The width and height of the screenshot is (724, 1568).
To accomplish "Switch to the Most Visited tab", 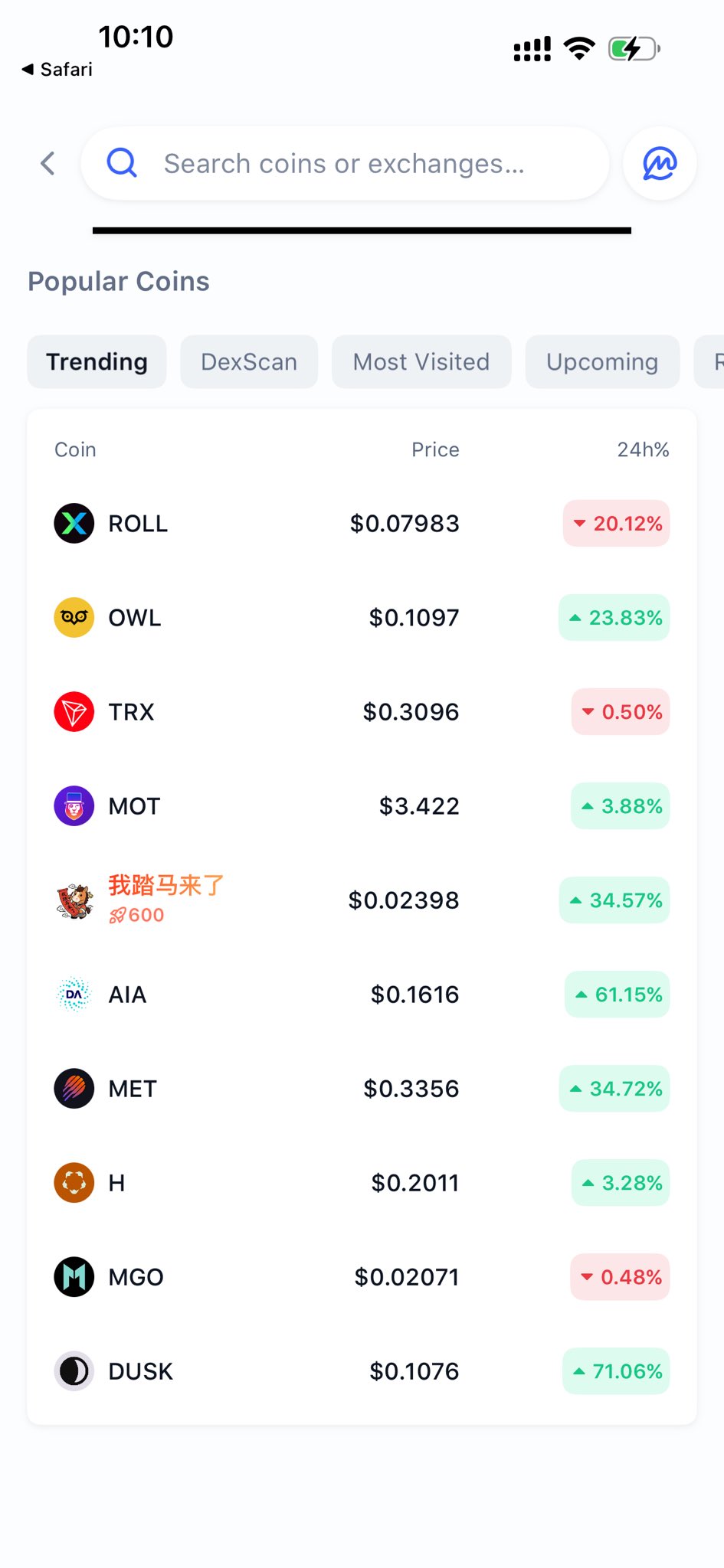I will coord(421,361).
